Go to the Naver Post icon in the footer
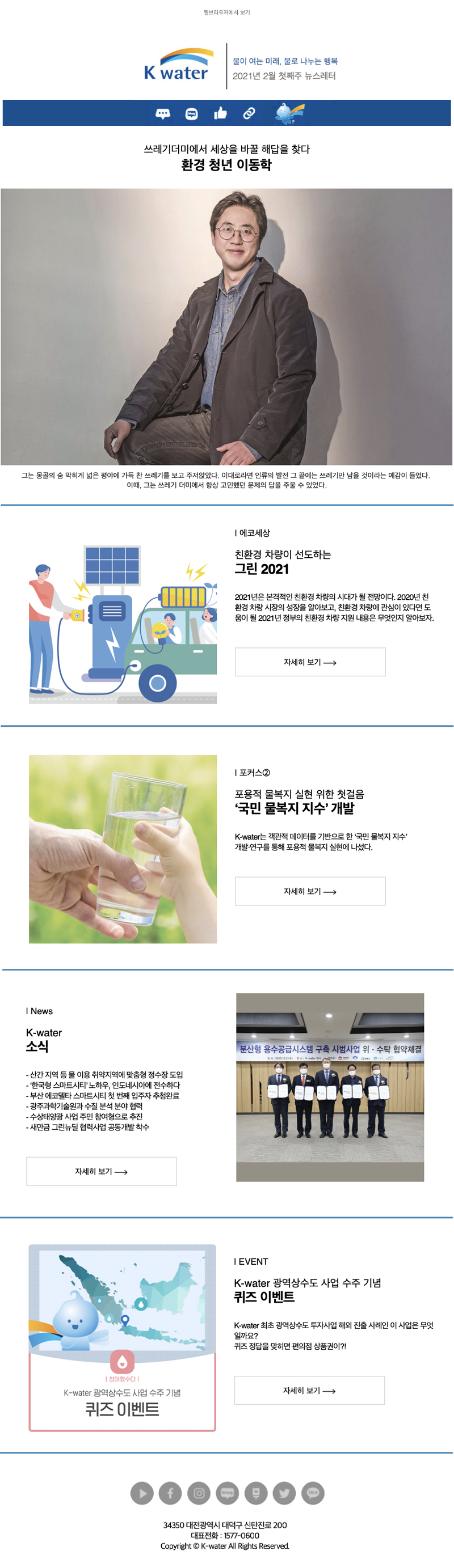The image size is (454, 1568). (x=256, y=1493)
